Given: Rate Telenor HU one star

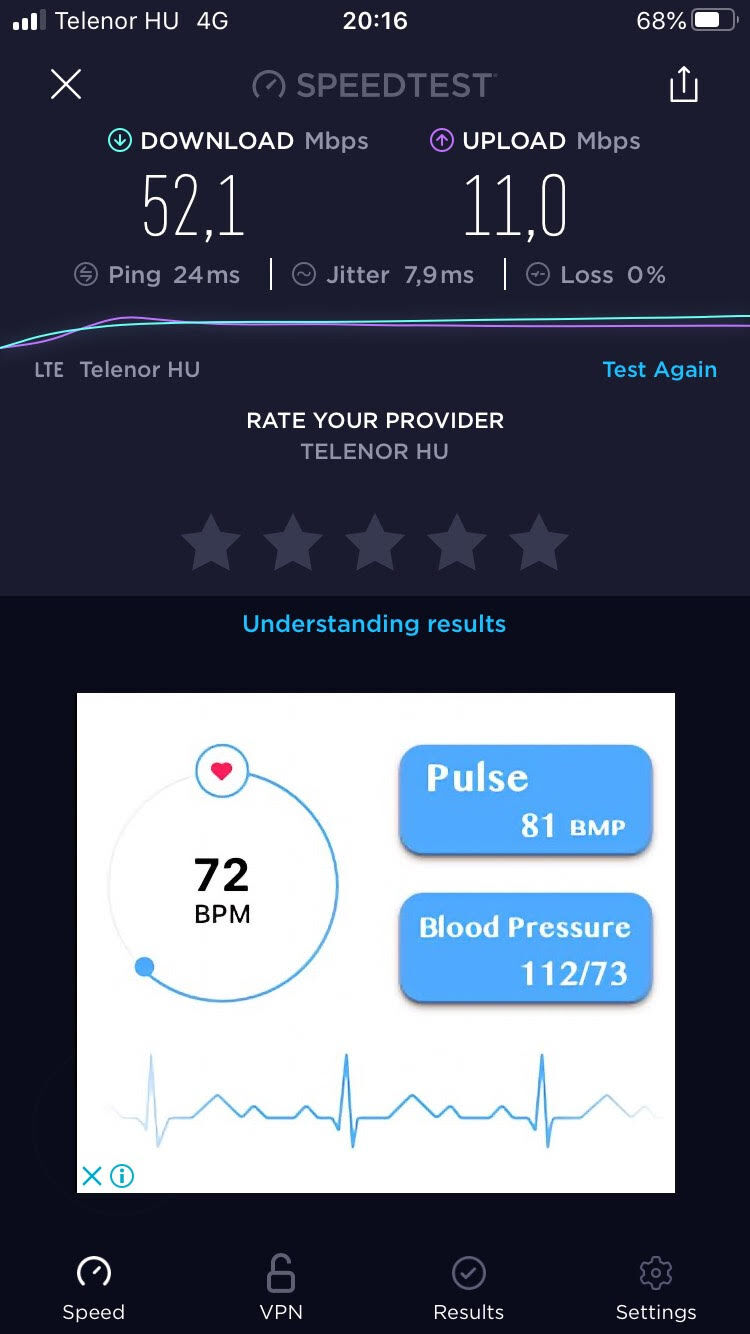Looking at the screenshot, I should [x=211, y=543].
